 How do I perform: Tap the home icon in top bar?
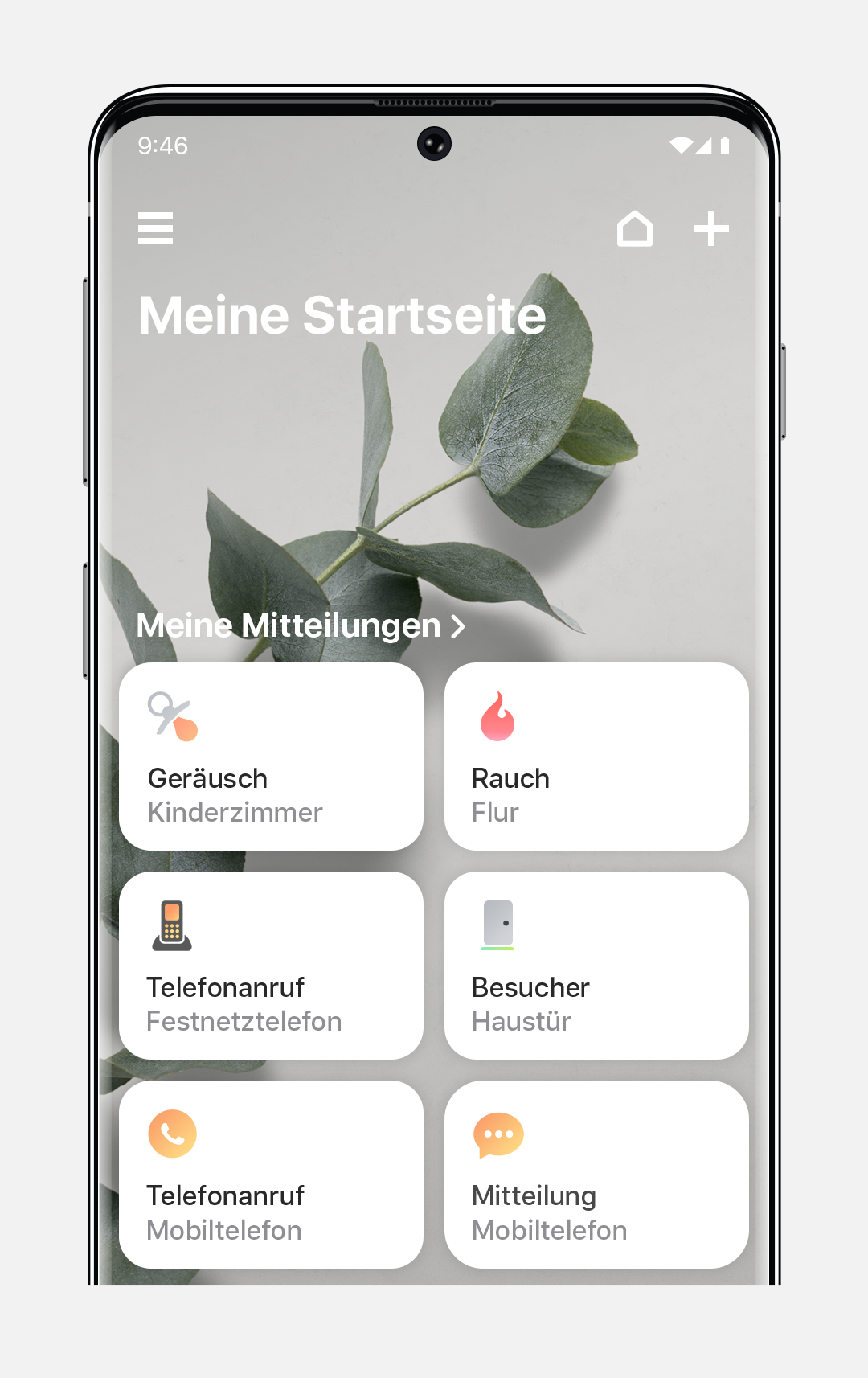point(634,229)
